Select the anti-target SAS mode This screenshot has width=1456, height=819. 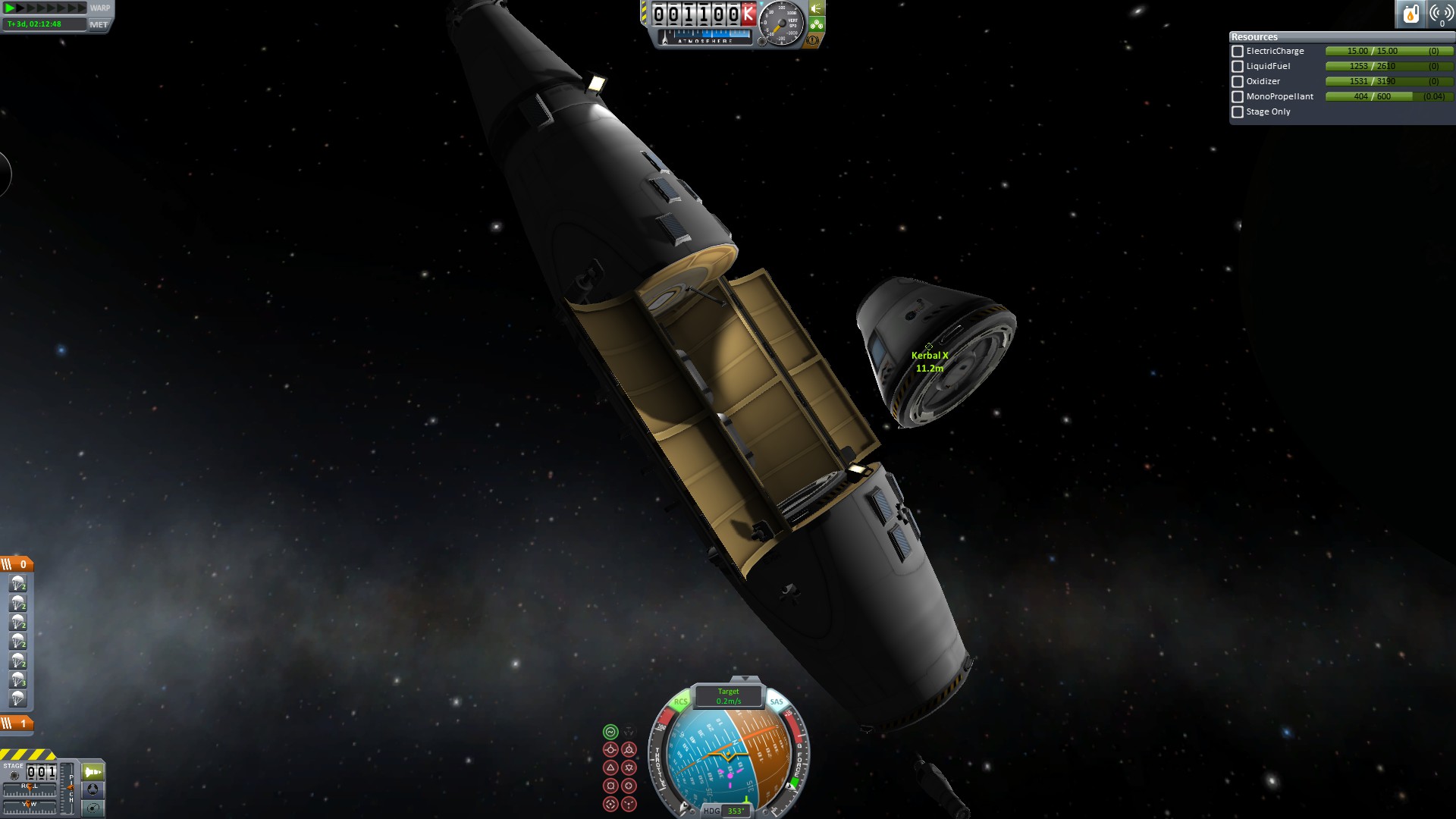[629, 805]
